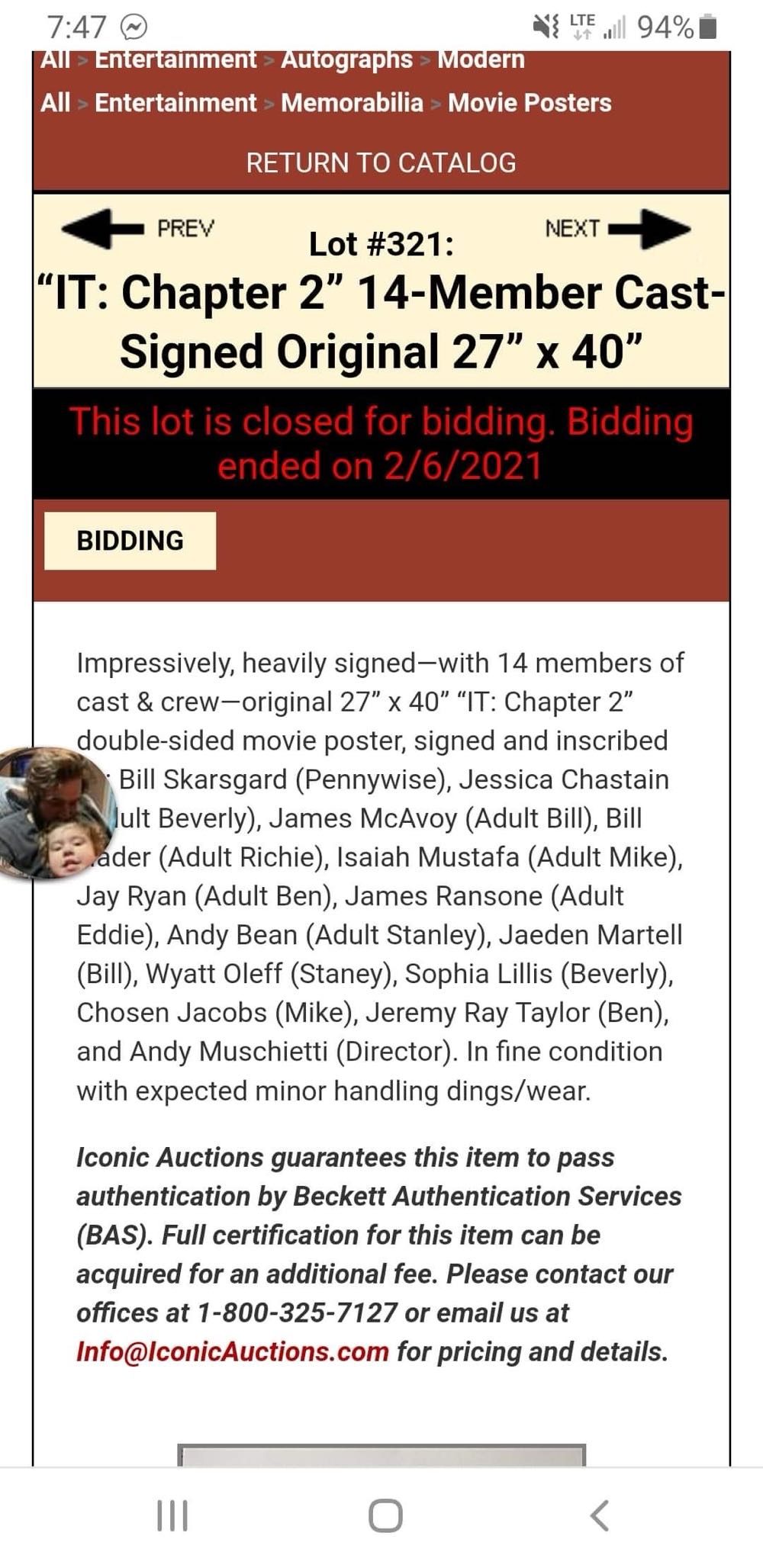763x1568 pixels.
Task: Open the BIDDING tab
Action: [130, 541]
